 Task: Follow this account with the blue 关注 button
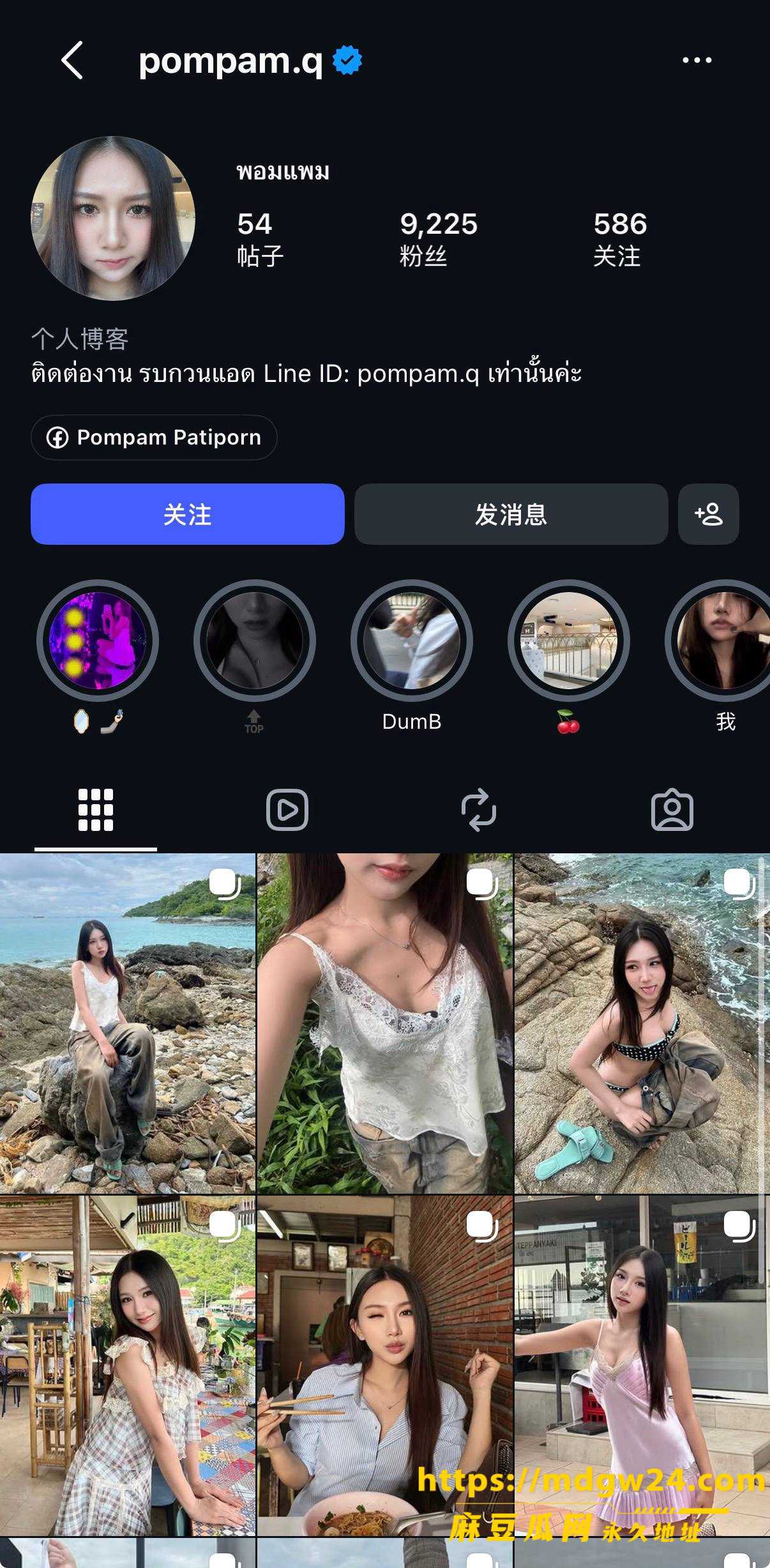tap(188, 514)
